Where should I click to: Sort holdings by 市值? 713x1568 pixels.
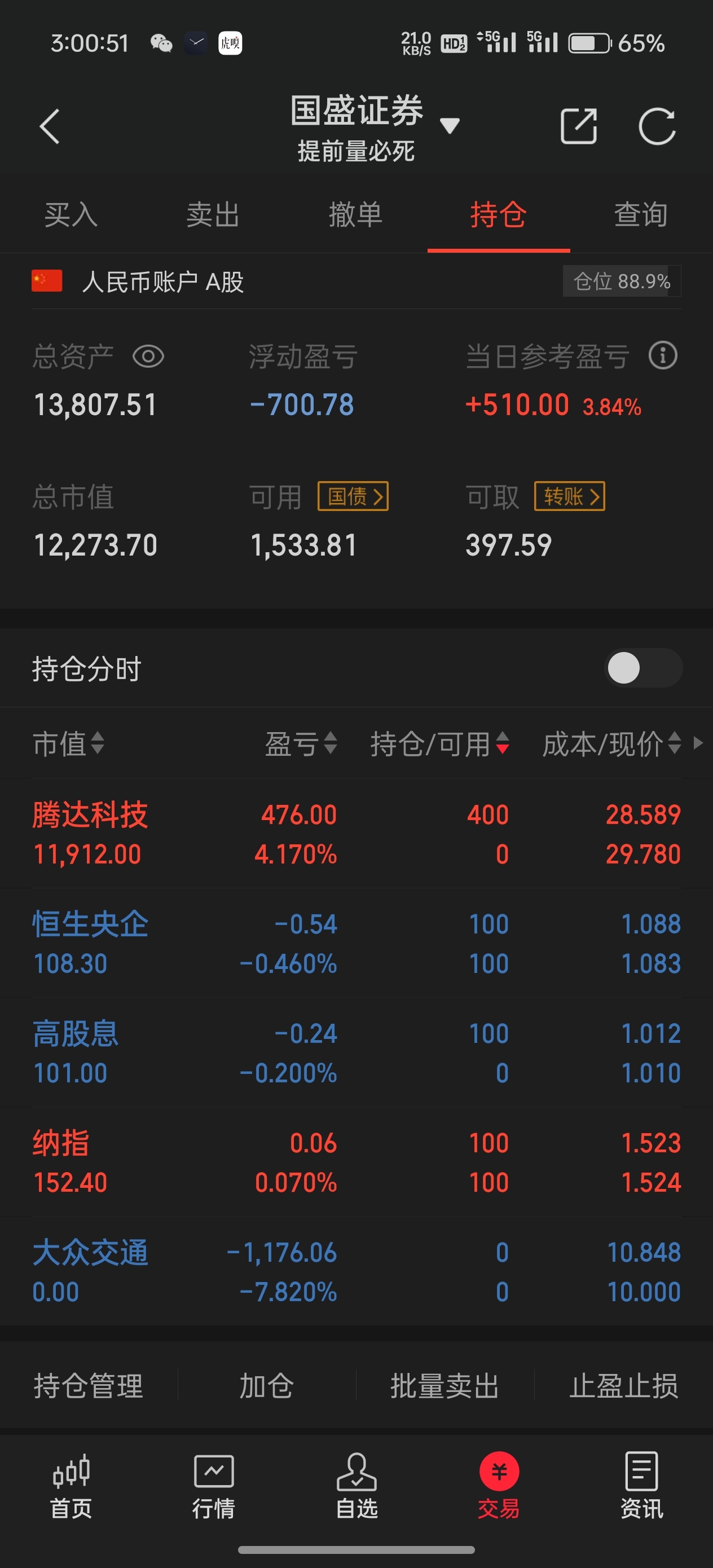click(68, 743)
